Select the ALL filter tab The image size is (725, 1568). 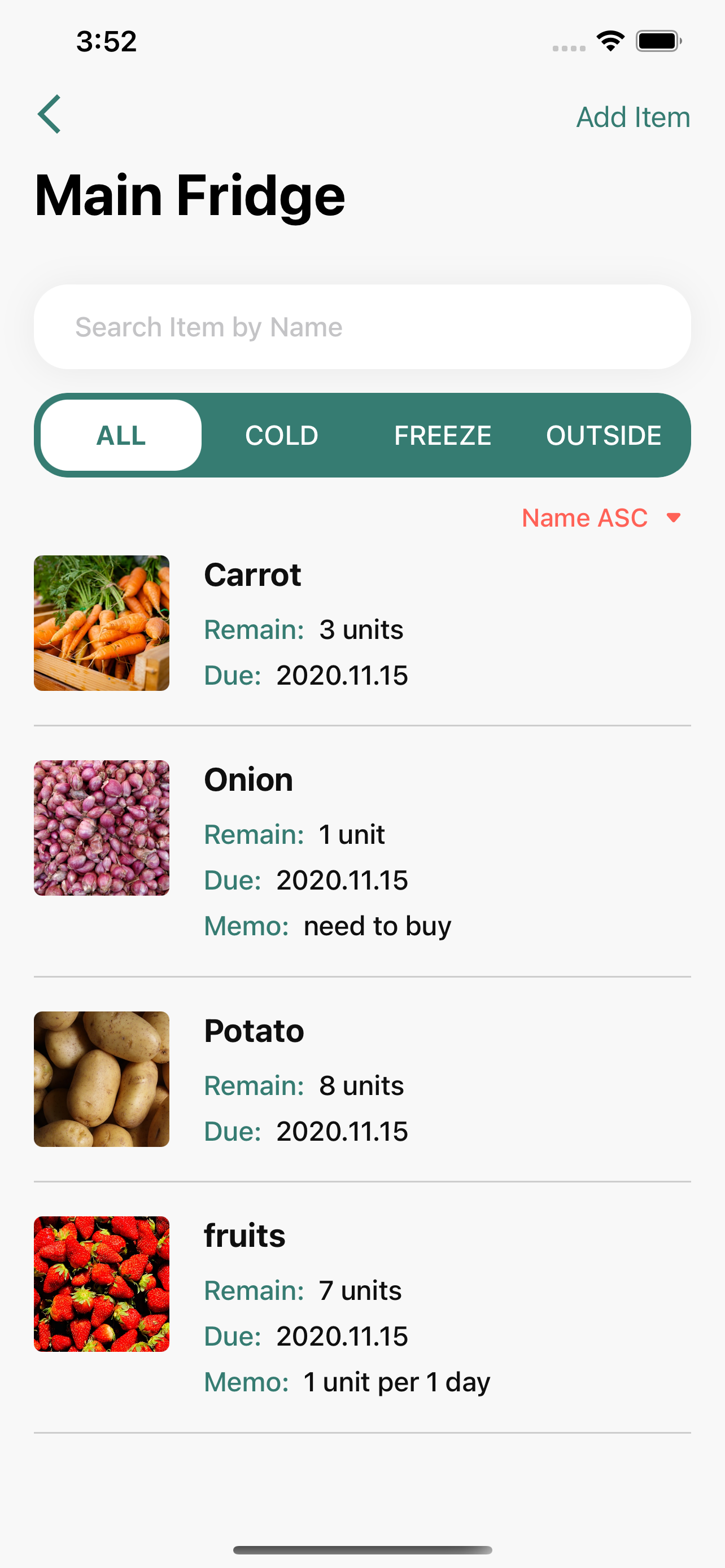(121, 435)
